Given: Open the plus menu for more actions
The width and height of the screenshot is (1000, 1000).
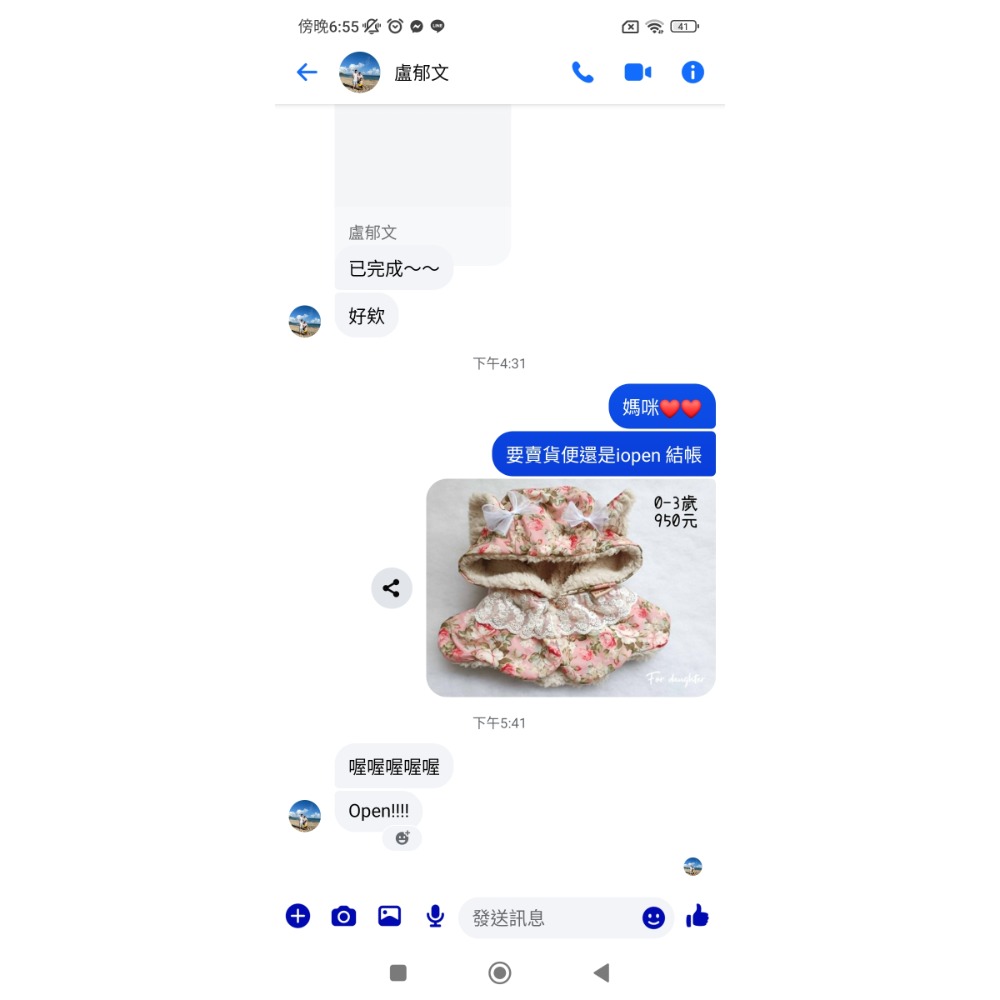Looking at the screenshot, I should (298, 916).
